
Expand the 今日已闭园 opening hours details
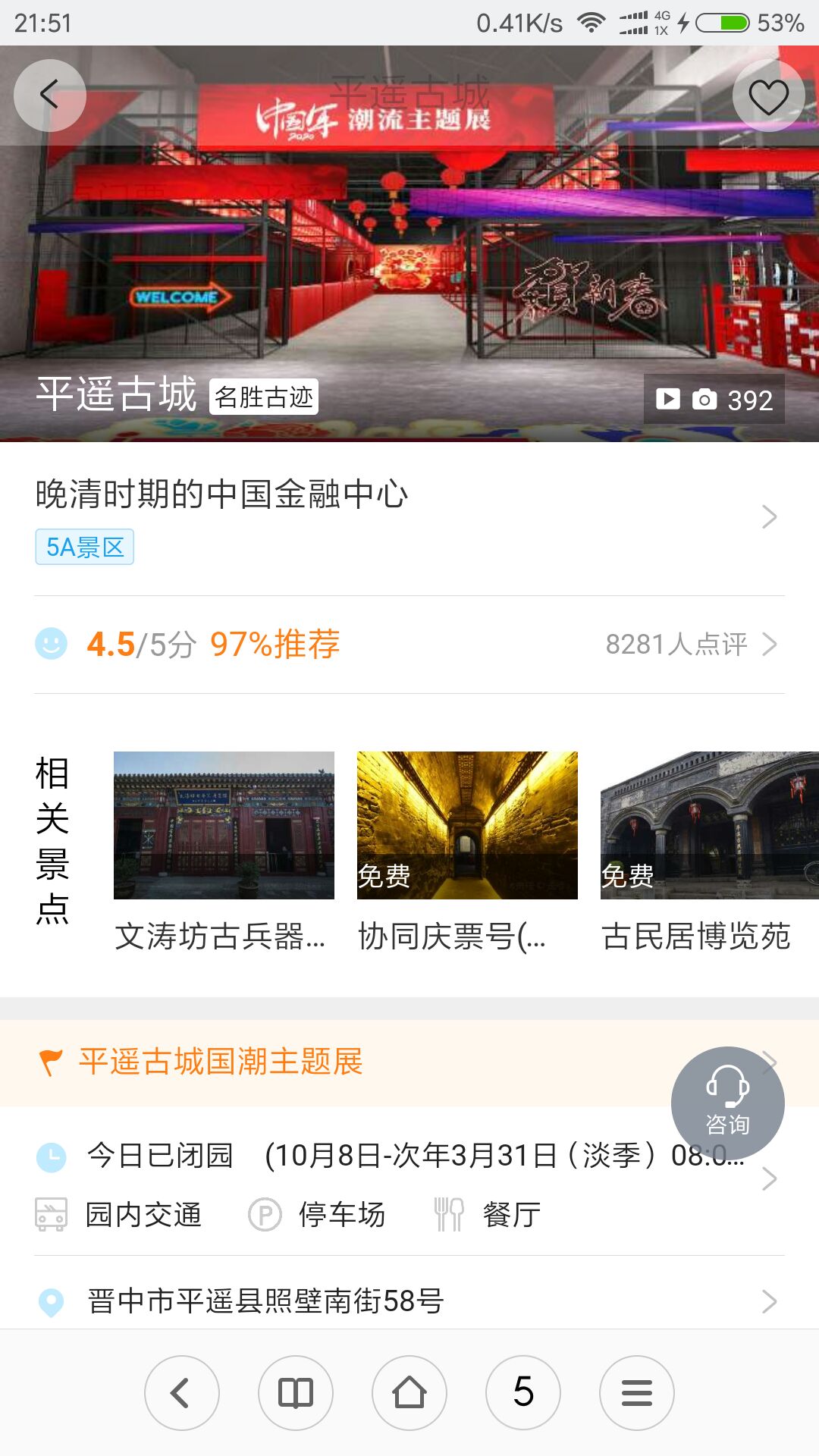[x=409, y=1156]
